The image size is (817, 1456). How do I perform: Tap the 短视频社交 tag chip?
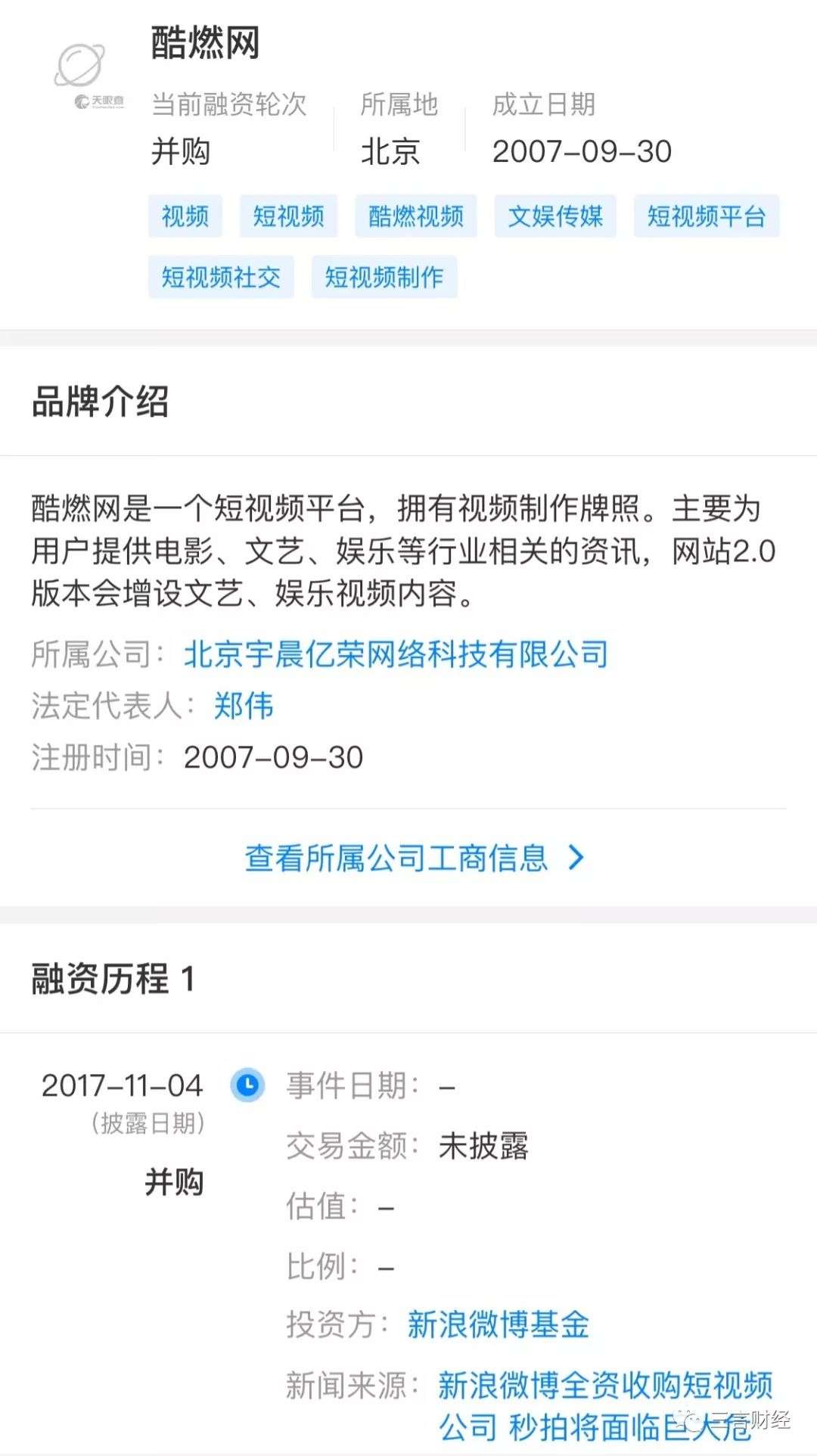(x=221, y=277)
